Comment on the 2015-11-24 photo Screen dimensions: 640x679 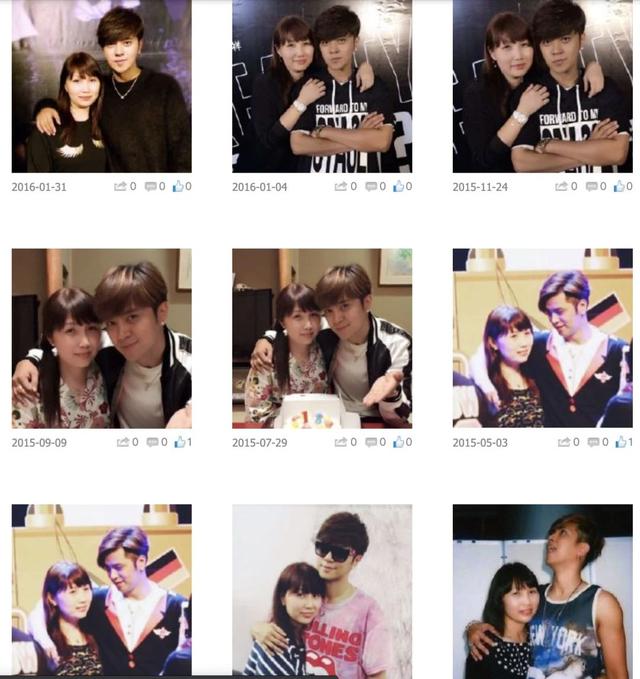tap(591, 187)
